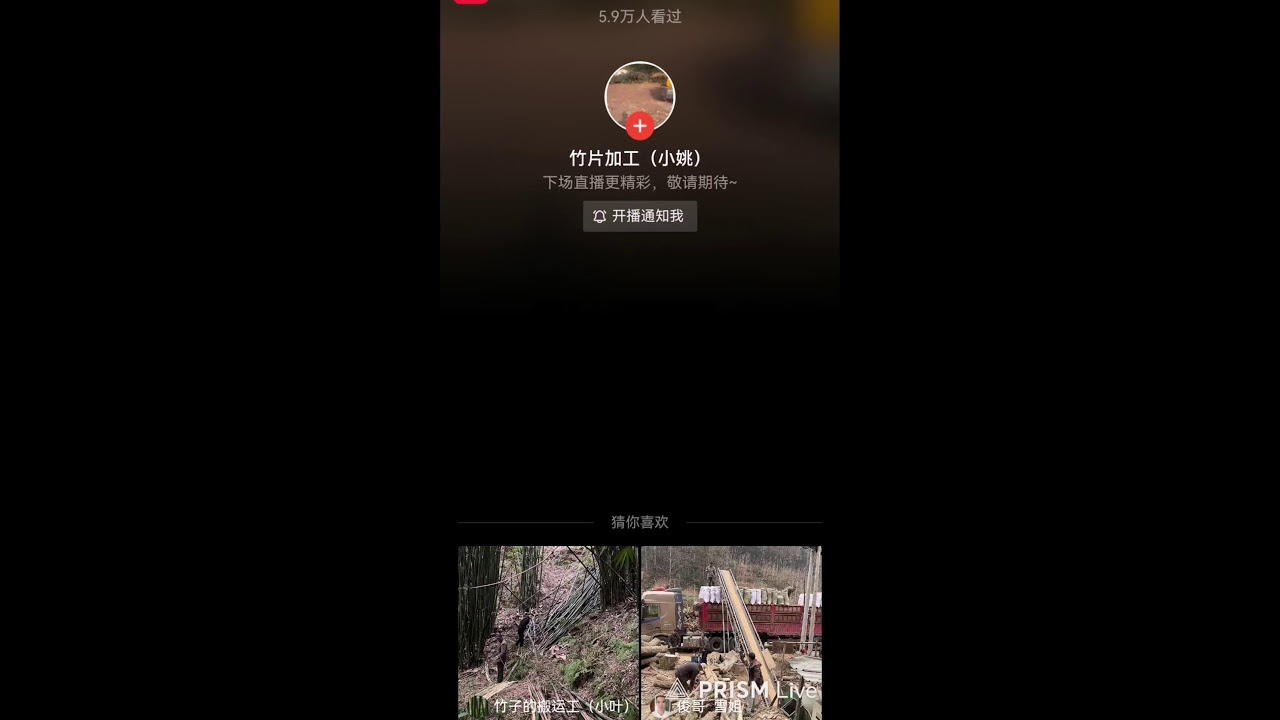Open the 竹片加工（小姚）profile avatar
This screenshot has width=1280, height=720.
click(640, 92)
